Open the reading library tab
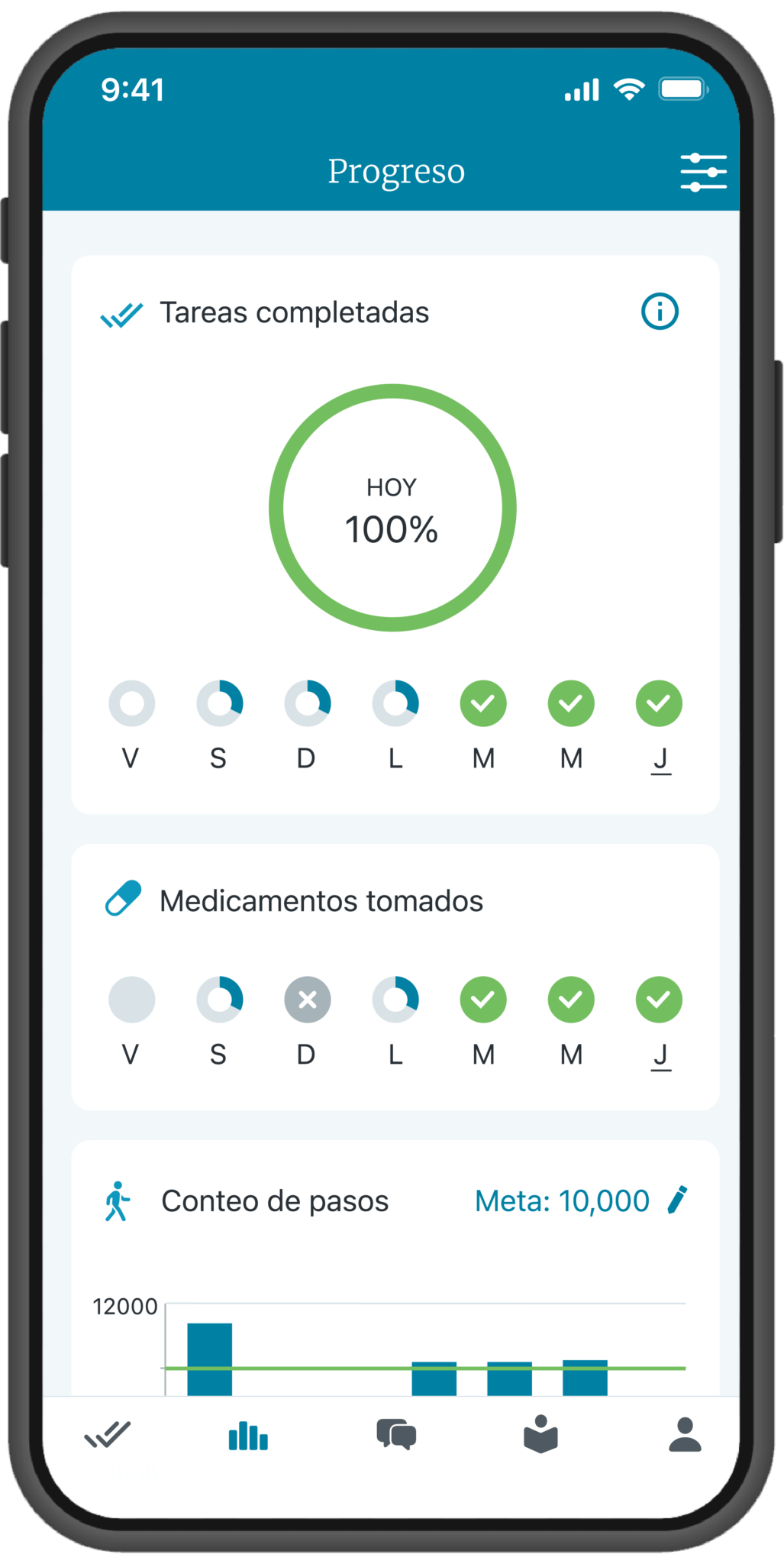 [x=540, y=1433]
